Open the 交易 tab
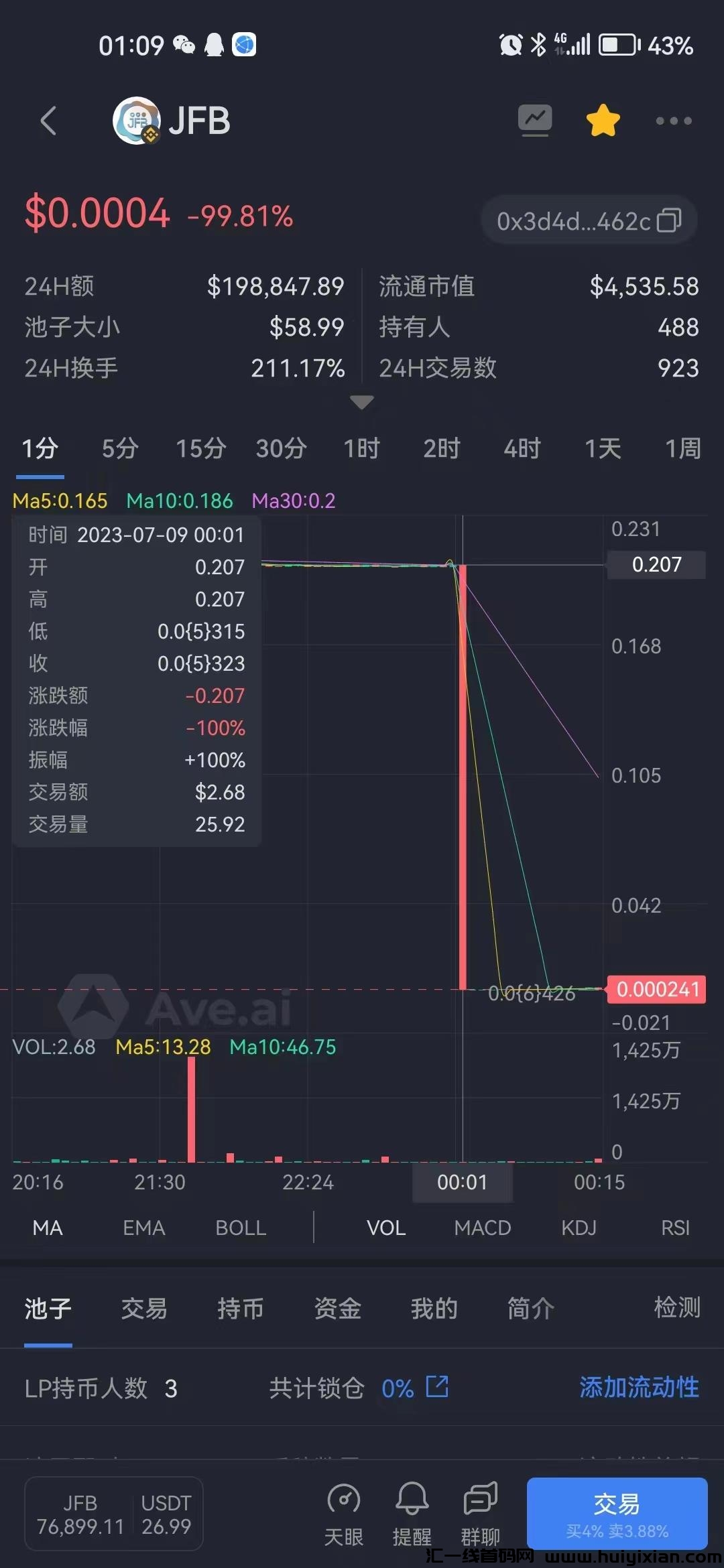Viewport: 724px width, 1568px height. (144, 1308)
